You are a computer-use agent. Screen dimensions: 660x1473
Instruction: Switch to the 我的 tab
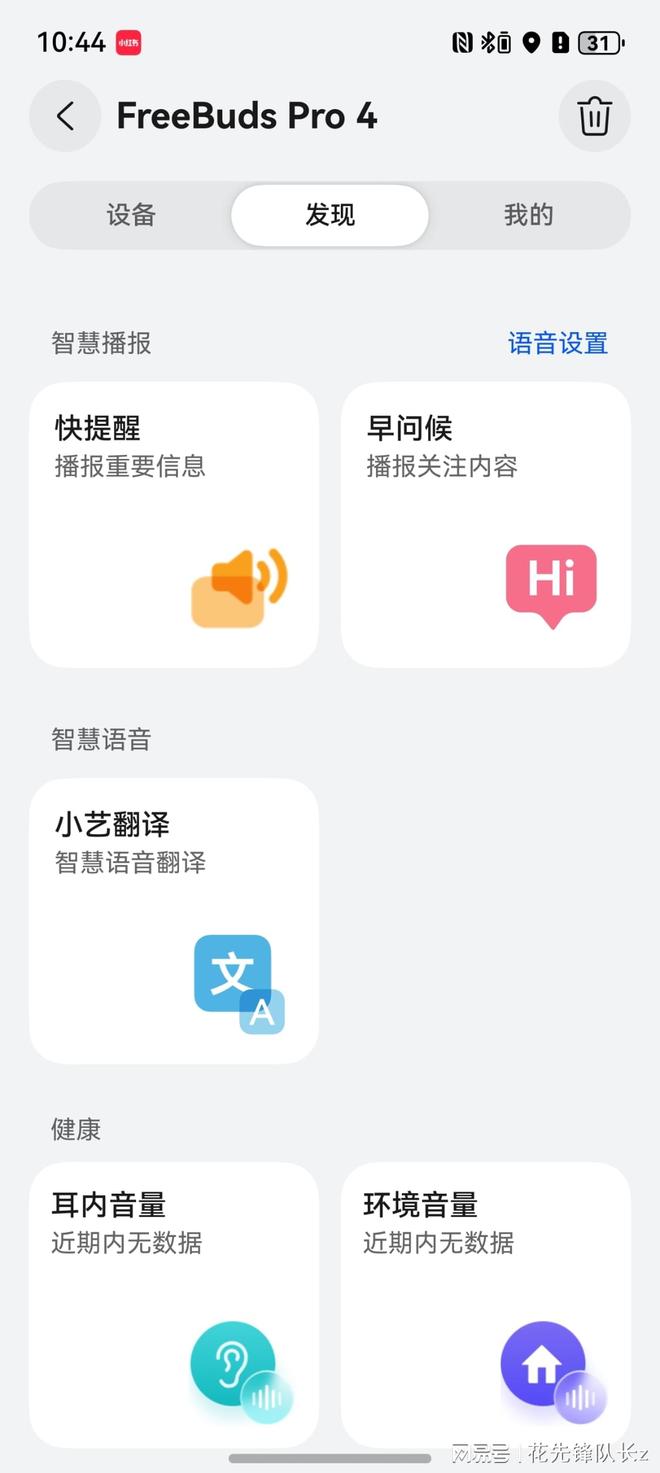click(x=528, y=215)
